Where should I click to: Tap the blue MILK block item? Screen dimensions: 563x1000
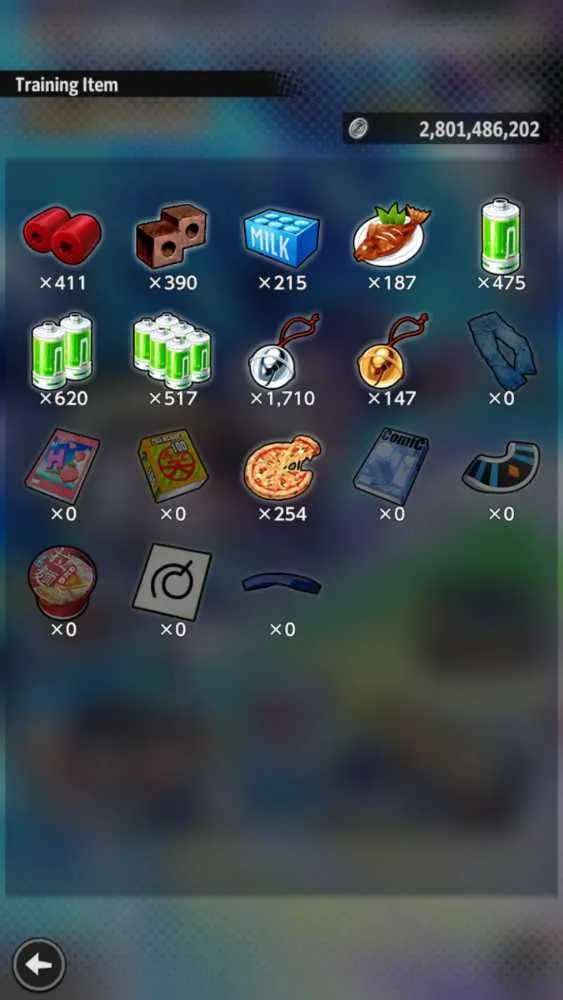tap(281, 237)
